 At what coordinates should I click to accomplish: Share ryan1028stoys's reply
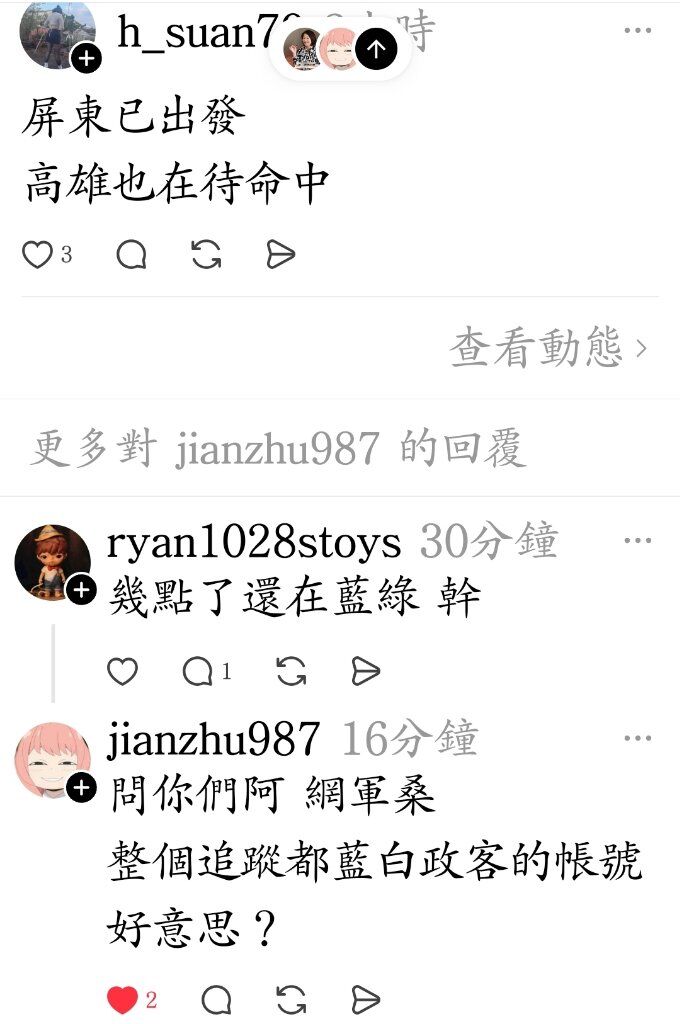(366, 672)
